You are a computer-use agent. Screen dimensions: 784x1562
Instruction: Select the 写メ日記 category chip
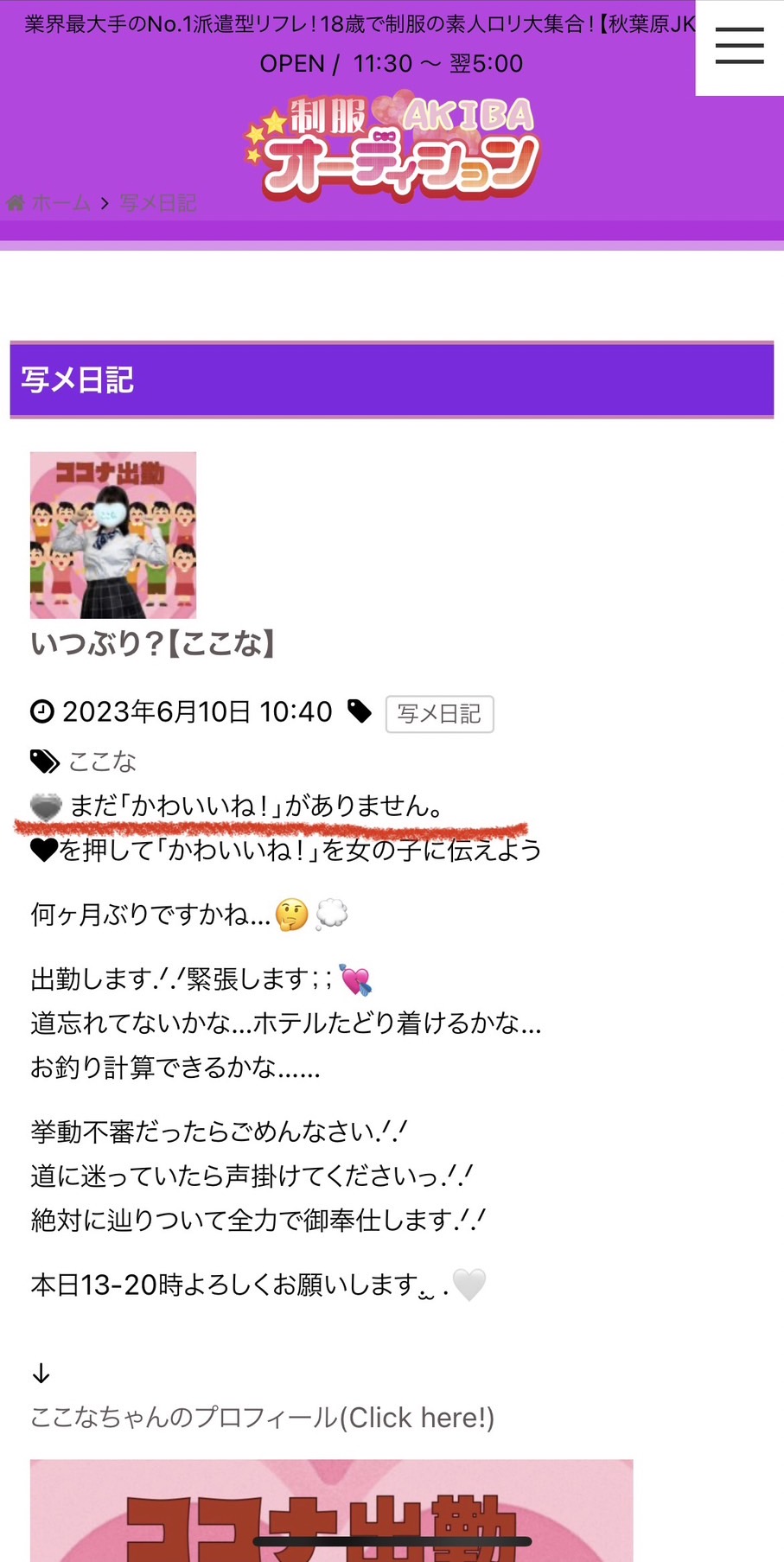(439, 714)
